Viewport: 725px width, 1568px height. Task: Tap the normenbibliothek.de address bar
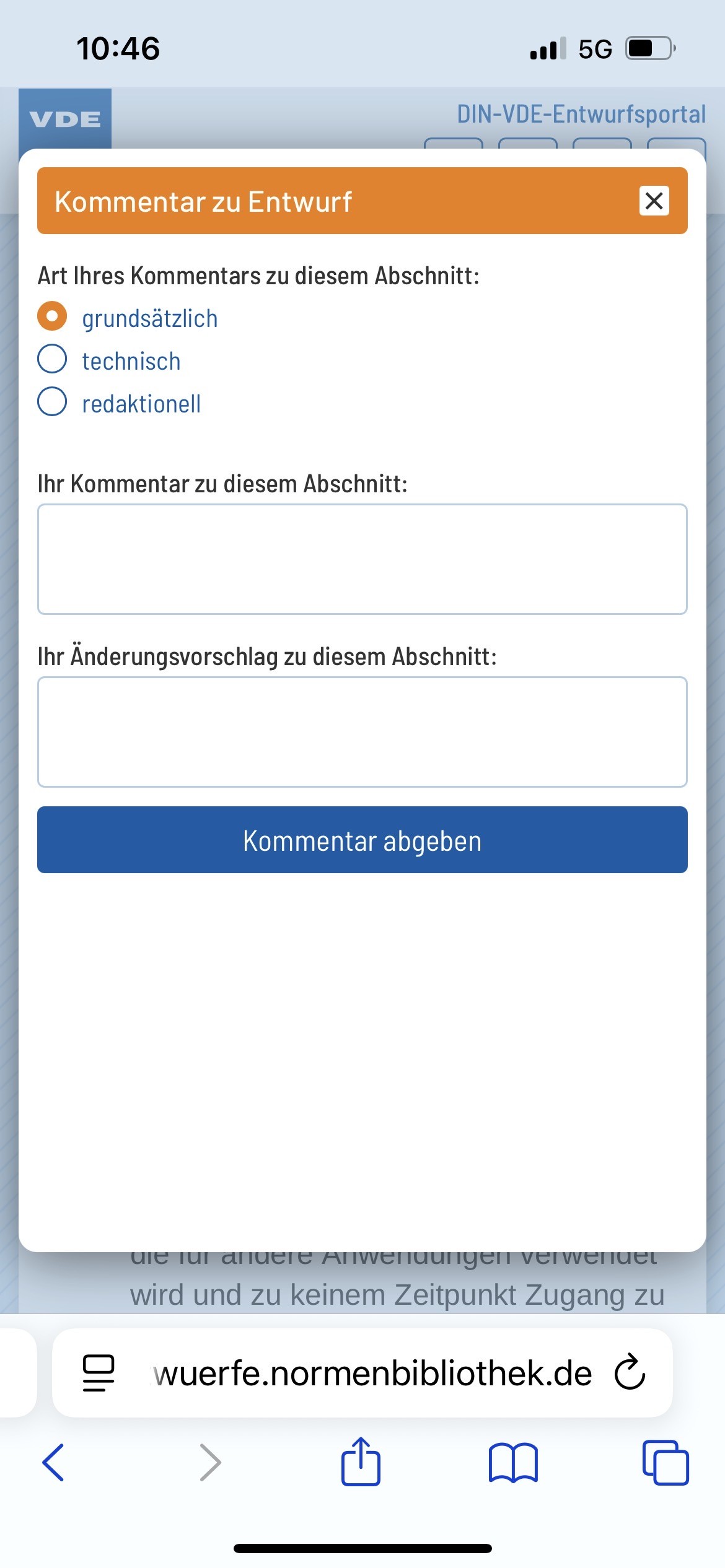[x=372, y=1373]
